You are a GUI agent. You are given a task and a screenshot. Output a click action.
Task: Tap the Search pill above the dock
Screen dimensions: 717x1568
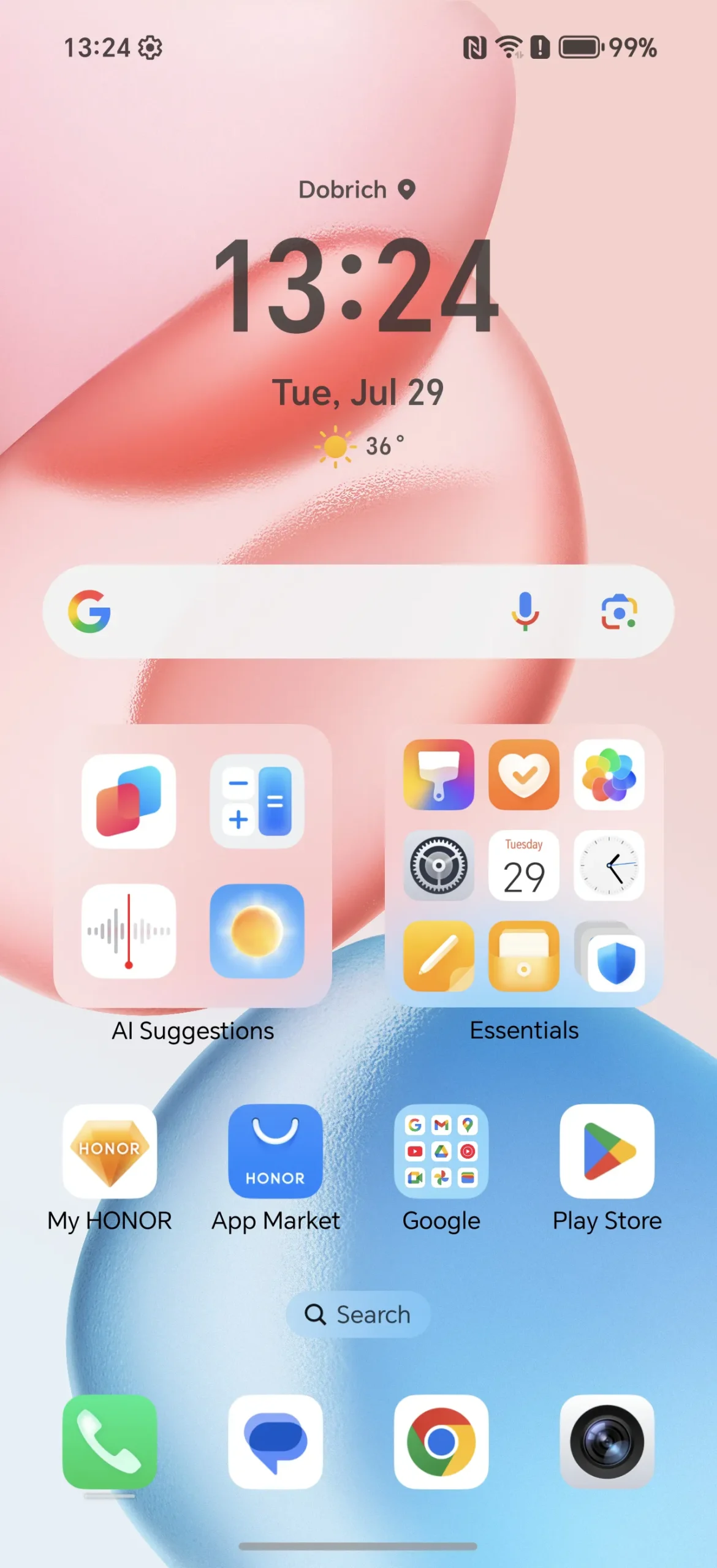(358, 1314)
